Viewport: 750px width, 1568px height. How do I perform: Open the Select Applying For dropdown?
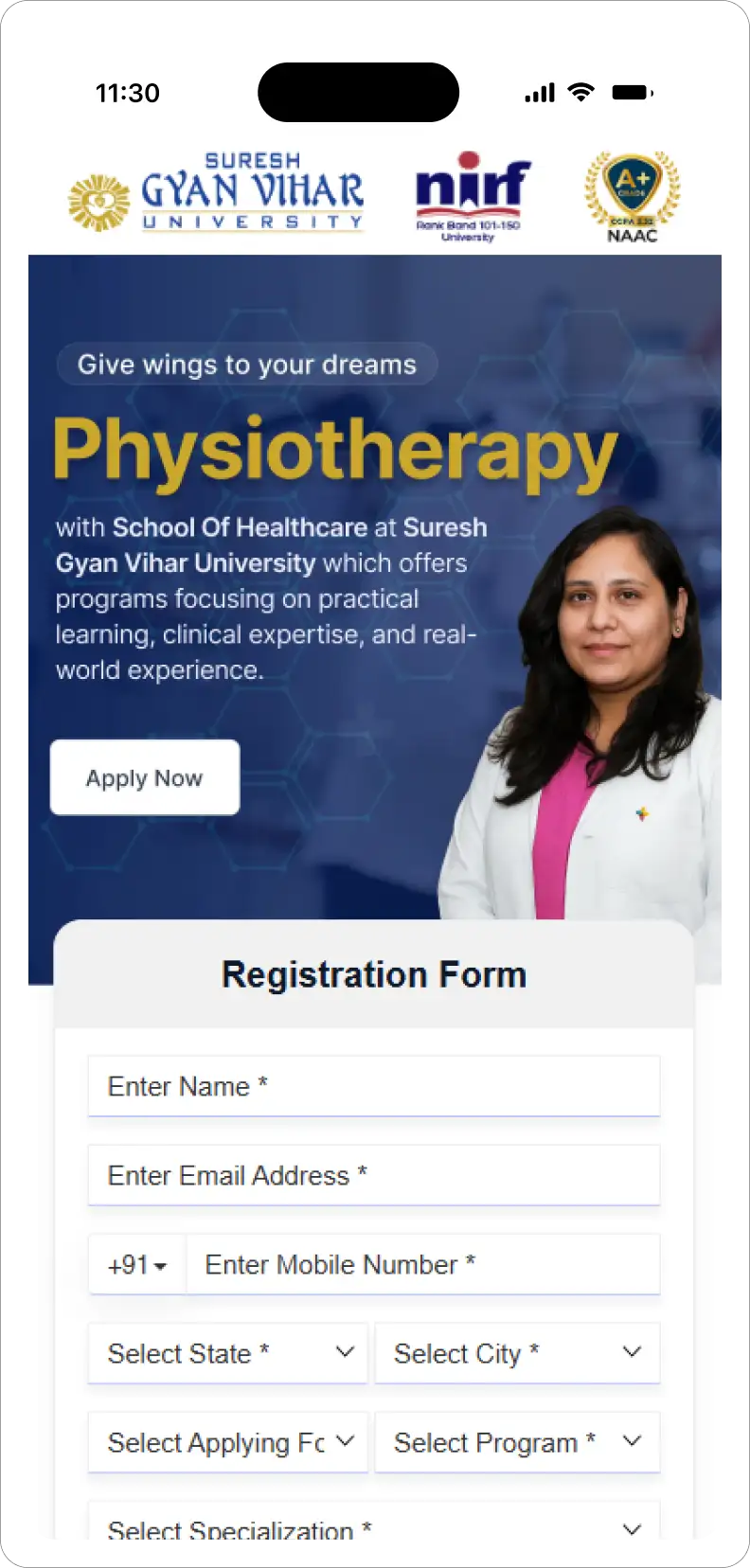click(227, 1443)
